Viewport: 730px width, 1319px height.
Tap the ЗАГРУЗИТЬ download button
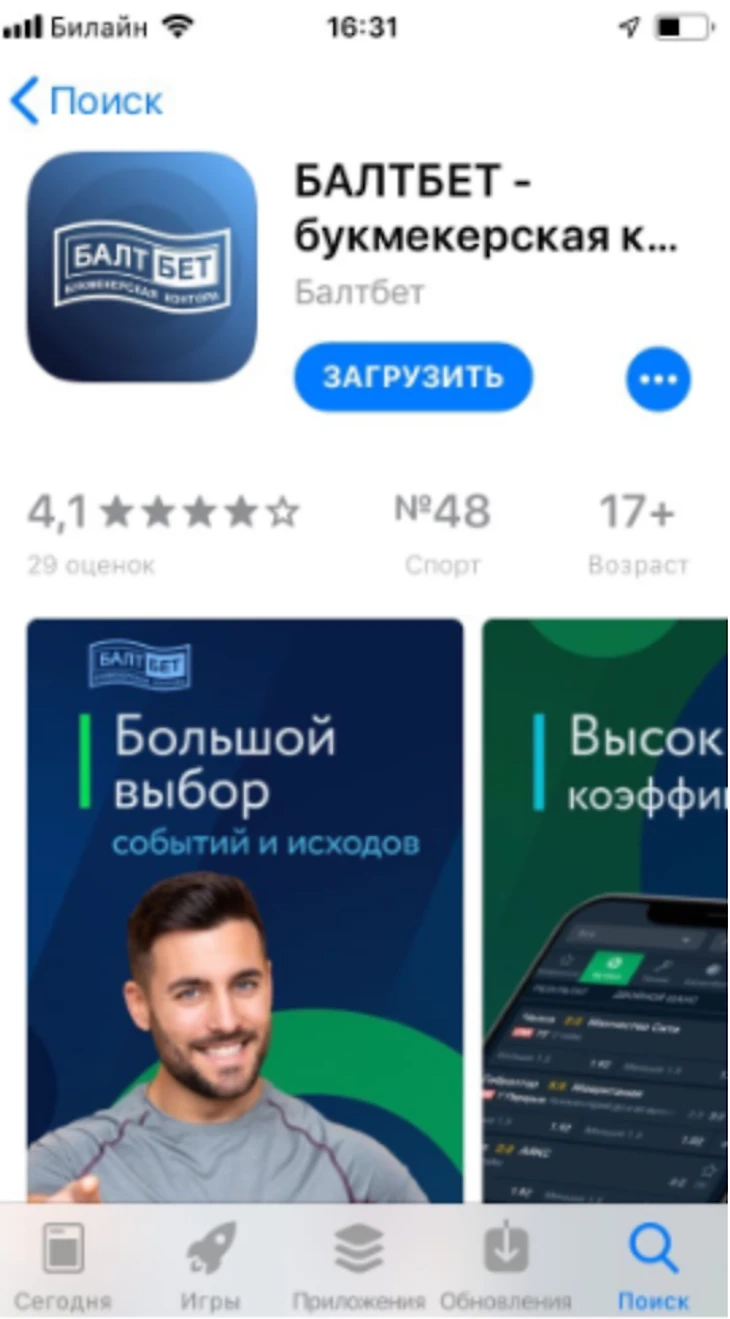pyautogui.click(x=413, y=377)
